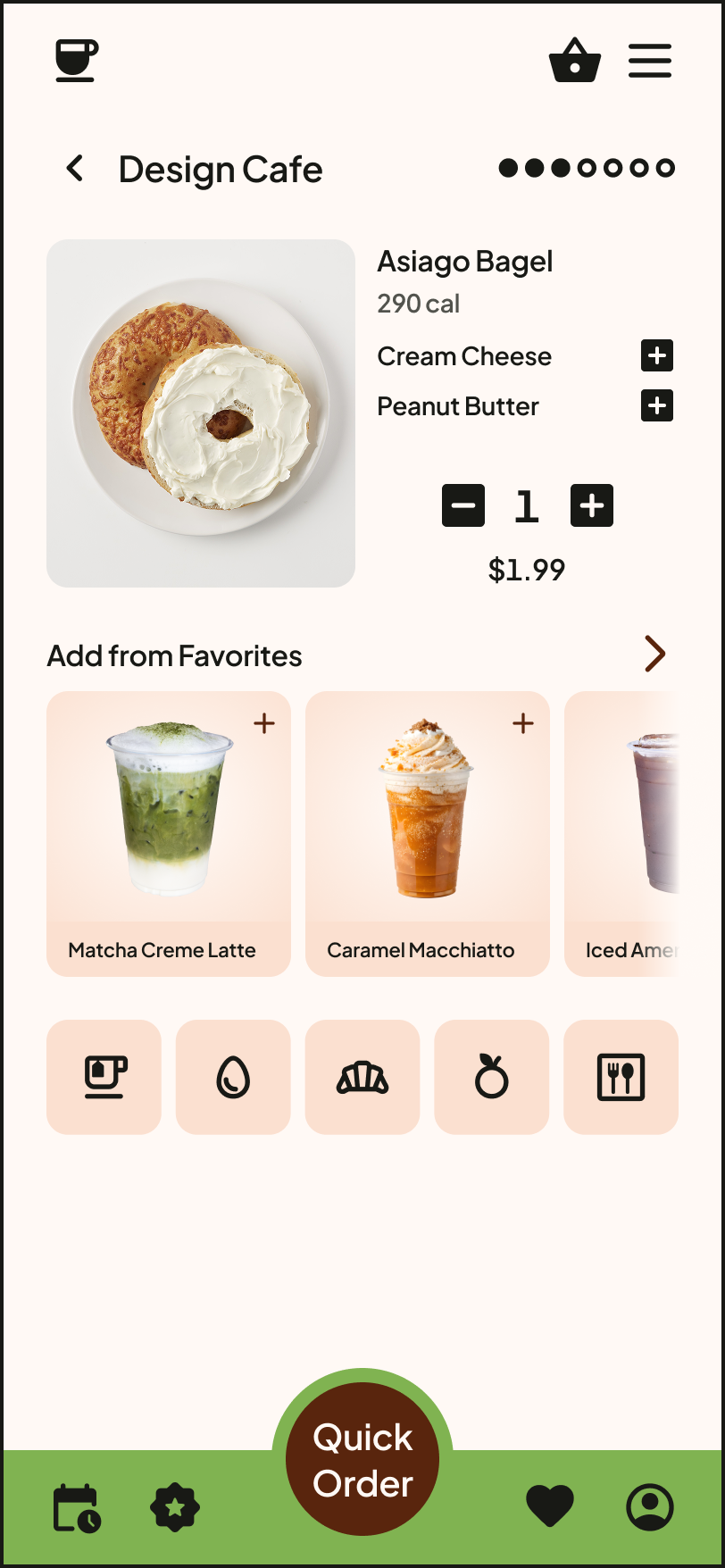The height and width of the screenshot is (1568, 725).
Task: Add Matcha Creme Latte to order
Action: [x=264, y=723]
